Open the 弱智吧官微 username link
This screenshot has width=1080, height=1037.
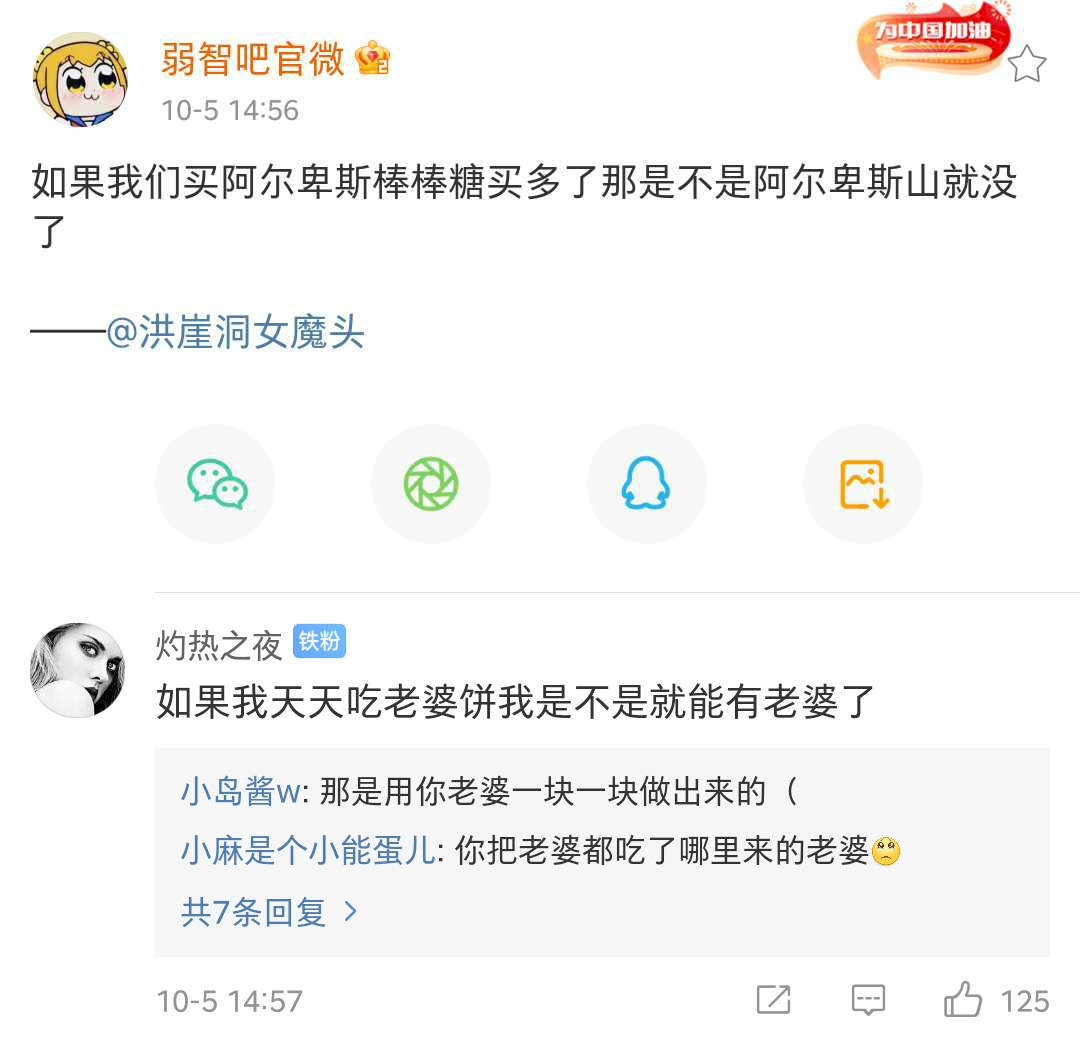pyautogui.click(x=253, y=60)
